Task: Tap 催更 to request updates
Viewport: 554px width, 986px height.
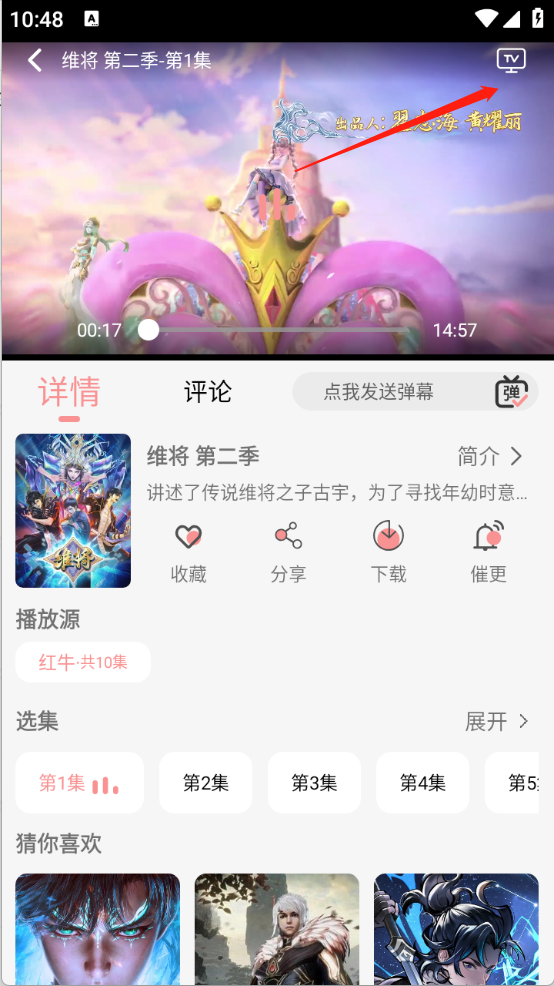Action: point(489,553)
